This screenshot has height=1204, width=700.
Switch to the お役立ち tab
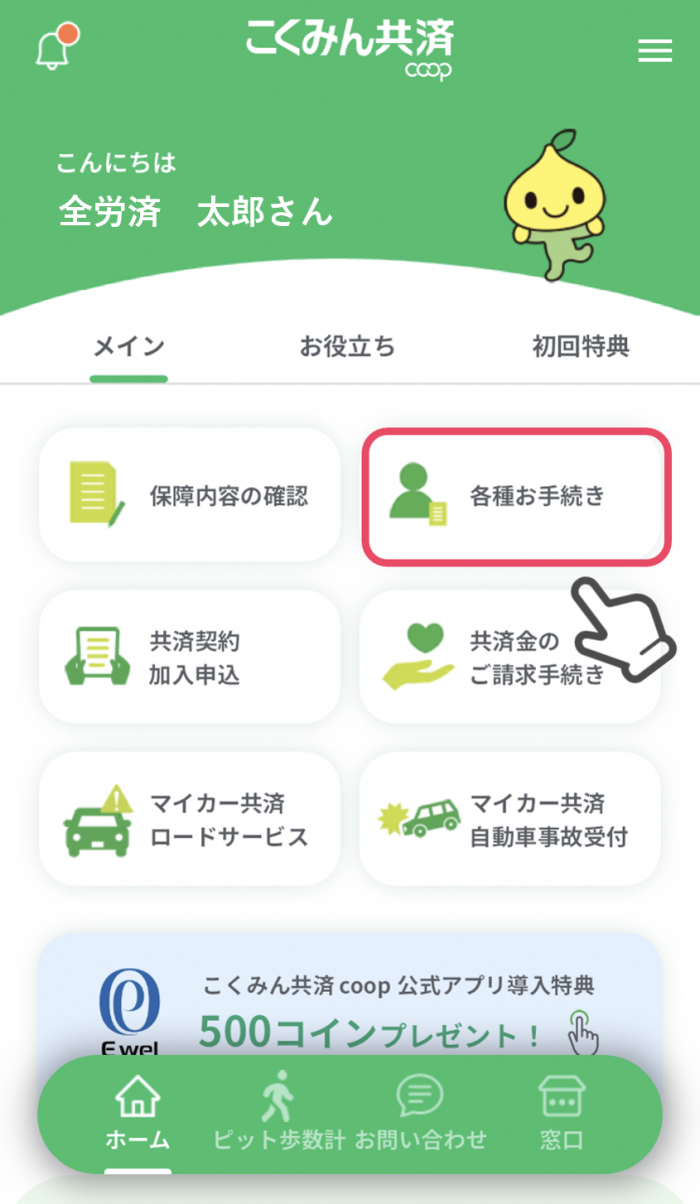pos(347,348)
